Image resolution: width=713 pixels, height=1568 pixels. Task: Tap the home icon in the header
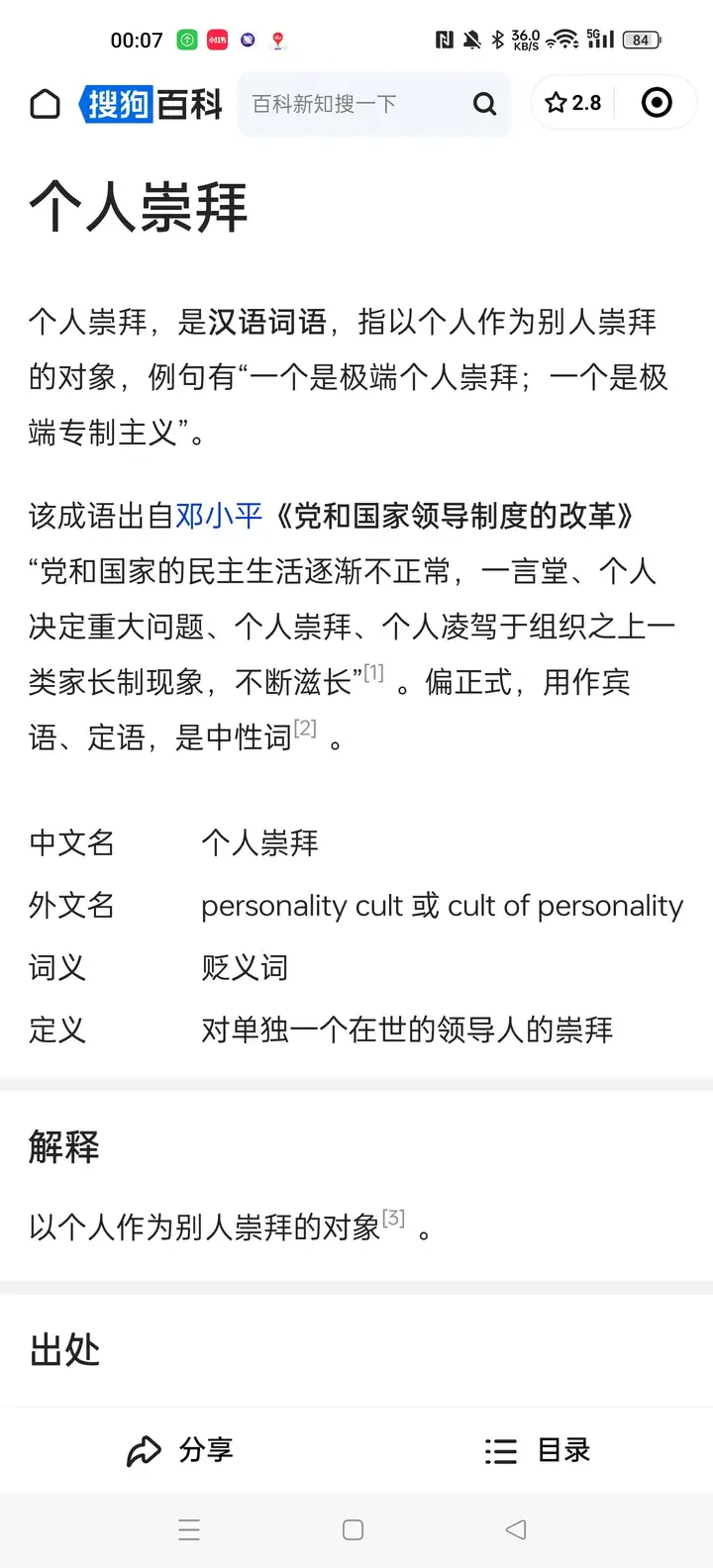coord(45,104)
